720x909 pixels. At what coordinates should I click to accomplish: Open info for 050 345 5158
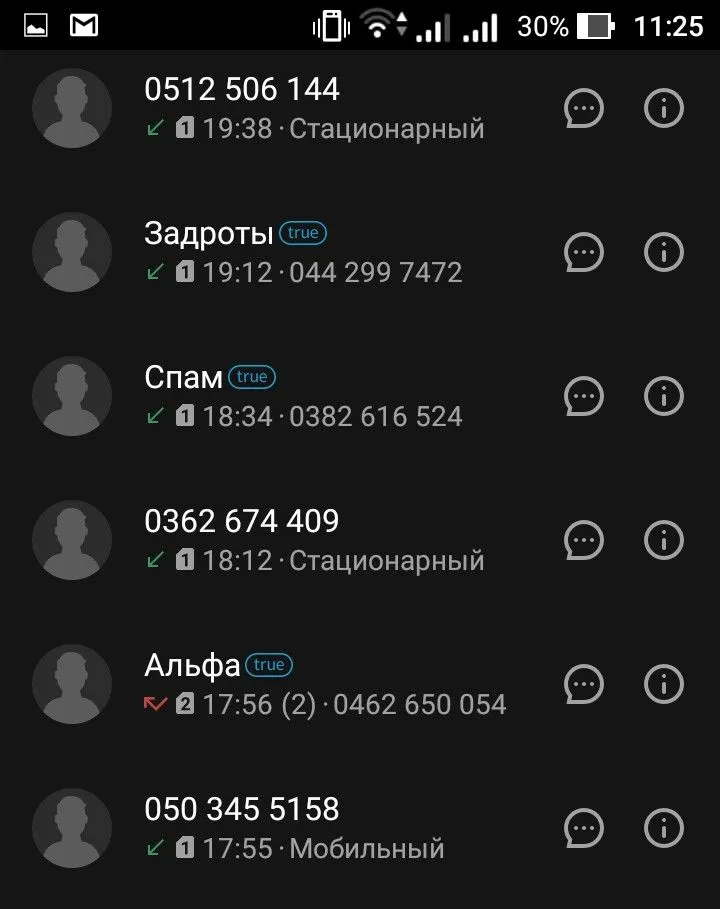663,828
